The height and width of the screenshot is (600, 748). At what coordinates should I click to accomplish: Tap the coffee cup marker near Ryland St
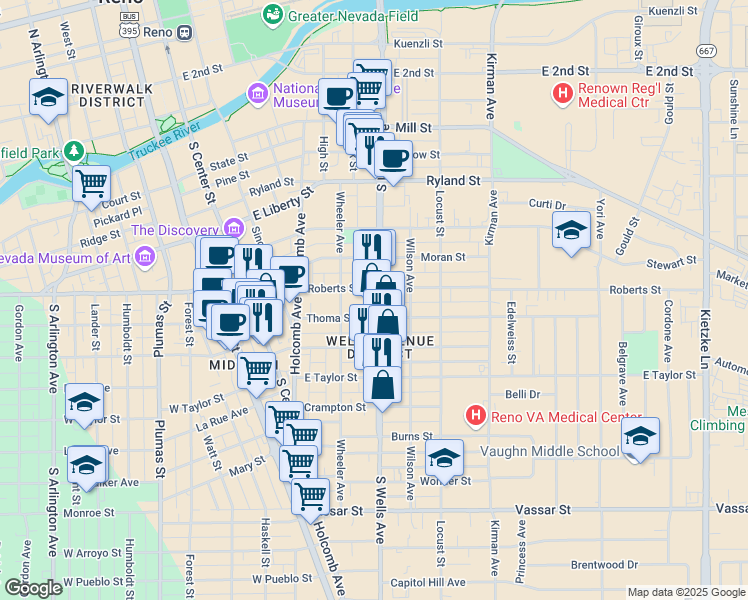393,160
